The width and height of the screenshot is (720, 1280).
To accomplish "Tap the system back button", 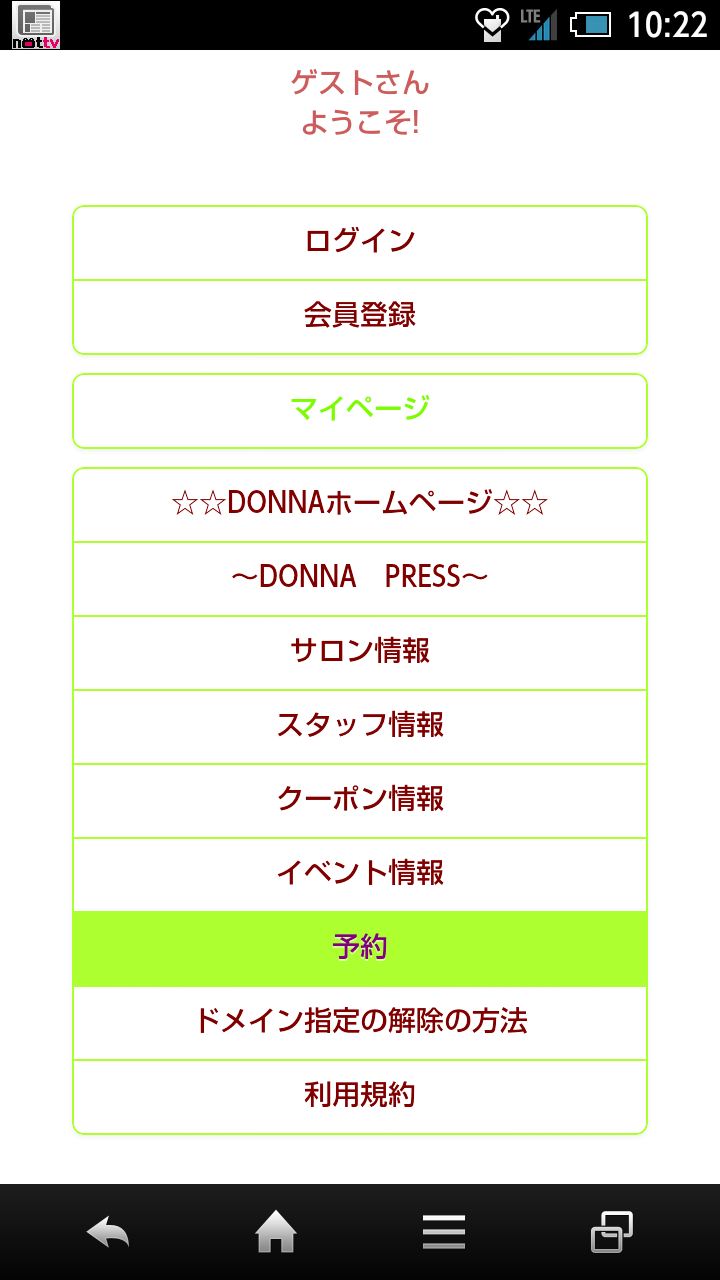I will [x=108, y=1232].
